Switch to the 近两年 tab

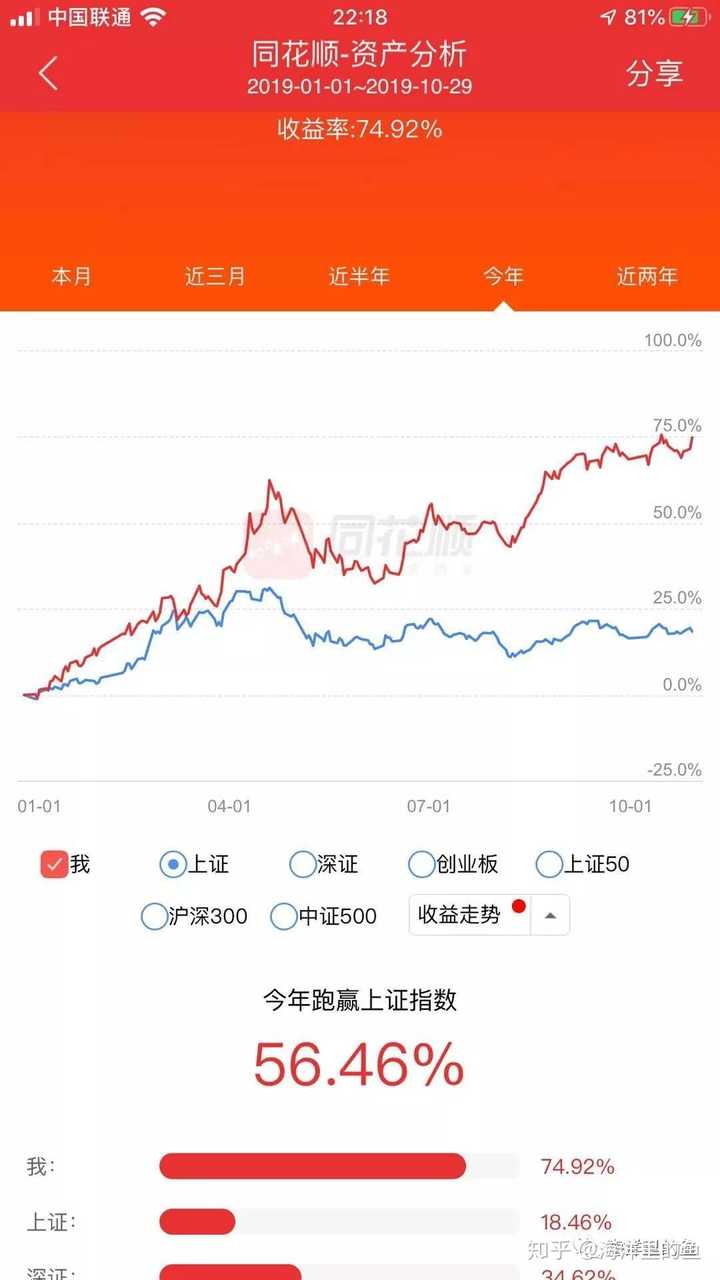646,276
